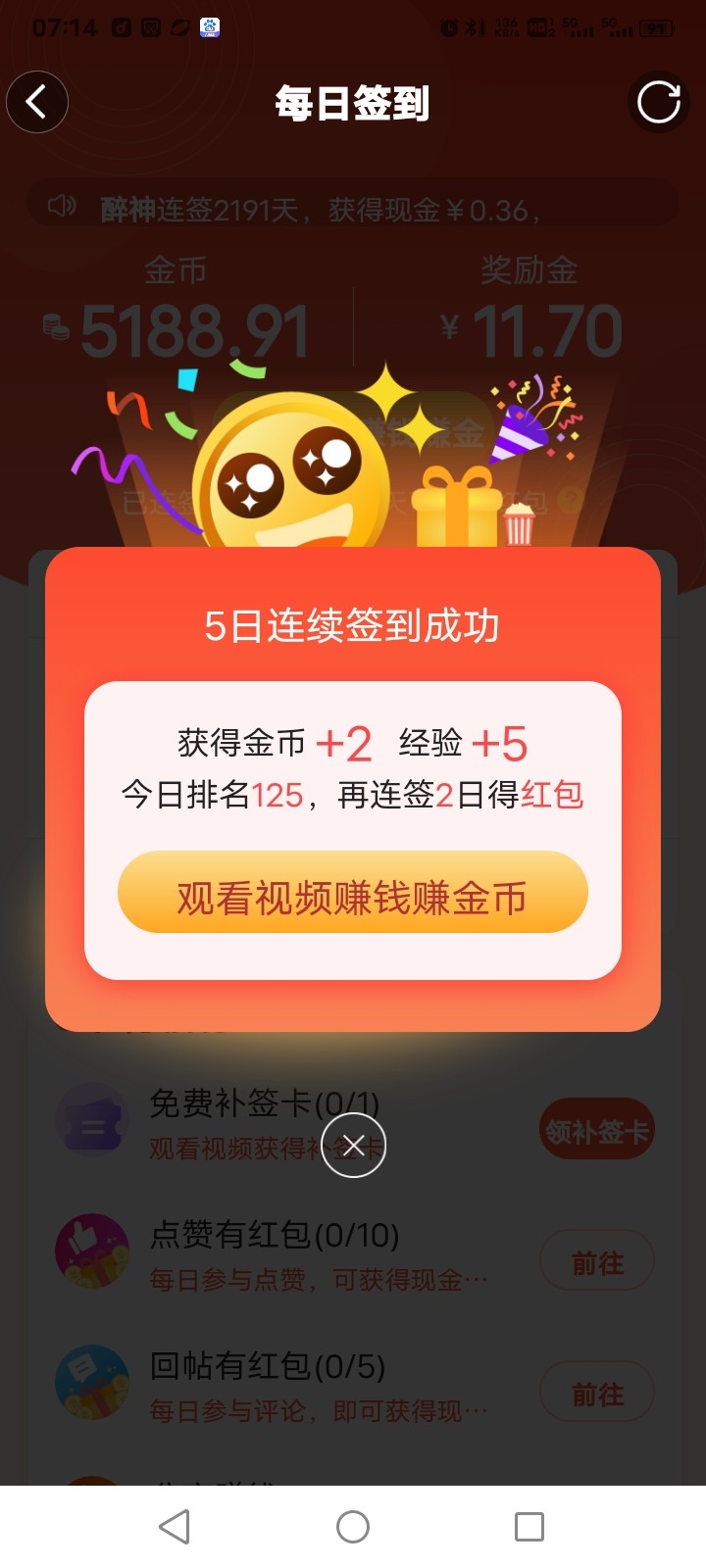Tap system back button
The image size is (706, 1568).
175,1526
